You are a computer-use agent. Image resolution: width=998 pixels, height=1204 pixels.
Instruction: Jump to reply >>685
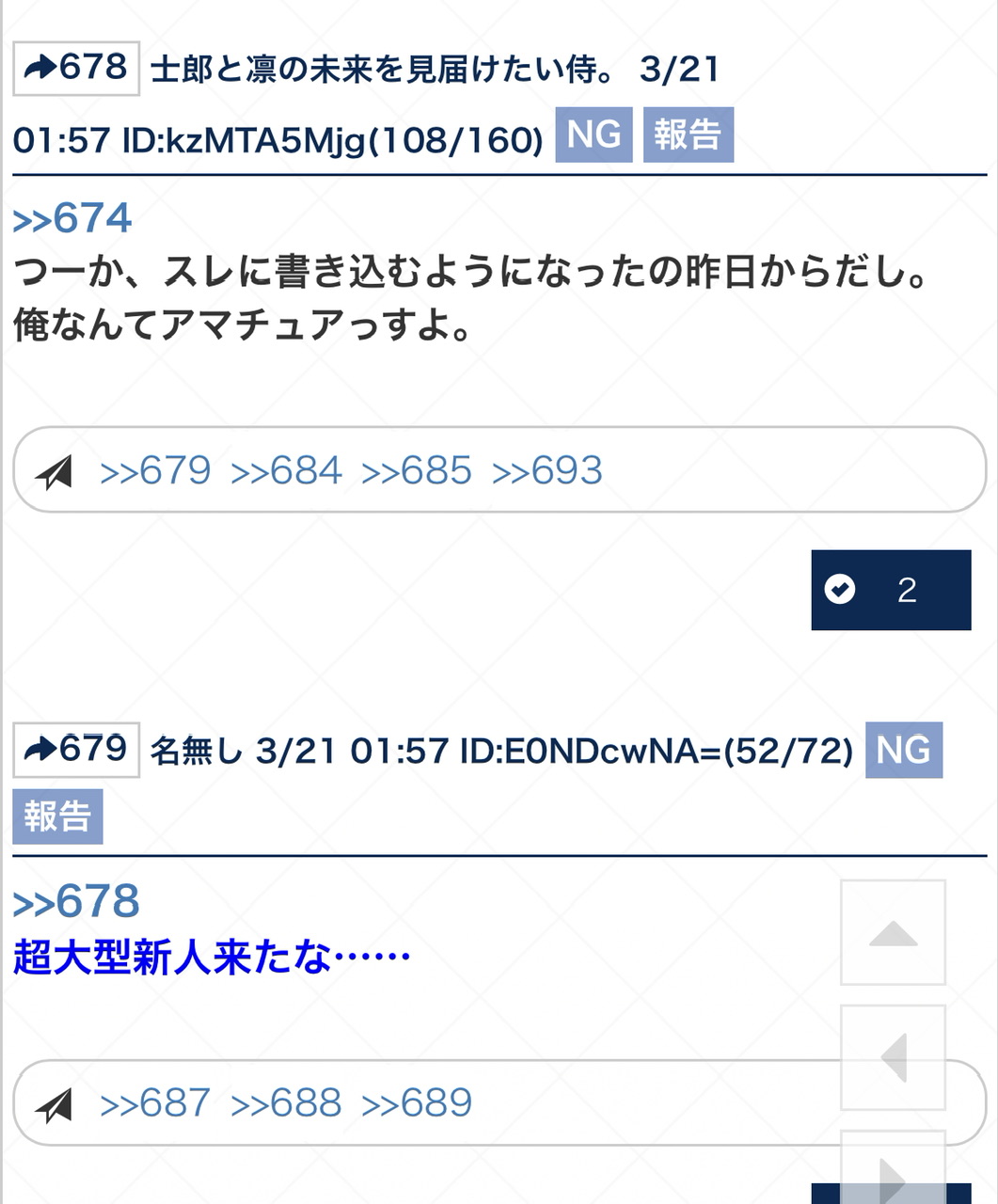coord(417,470)
